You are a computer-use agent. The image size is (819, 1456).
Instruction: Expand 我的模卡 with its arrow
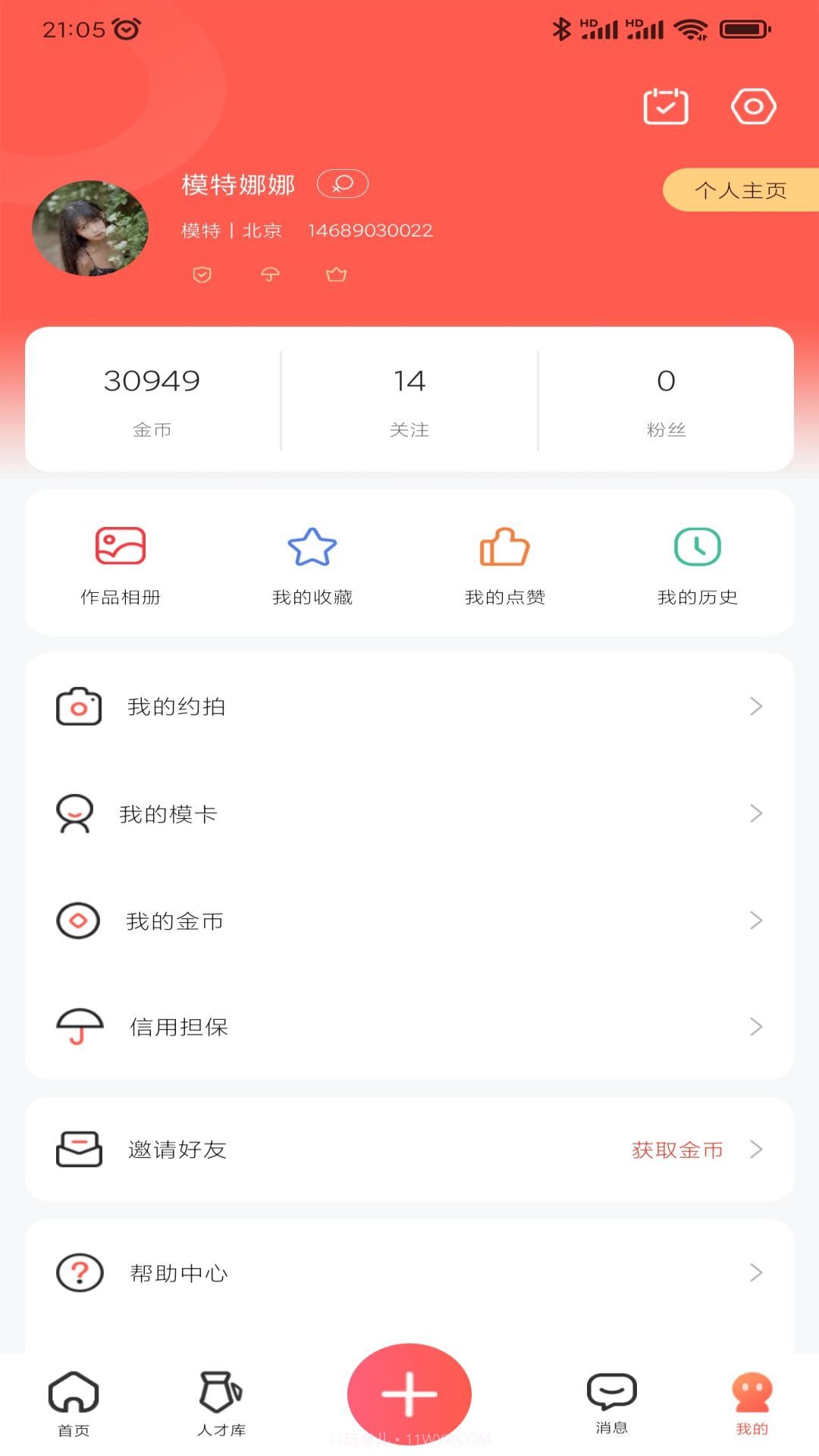click(x=755, y=814)
